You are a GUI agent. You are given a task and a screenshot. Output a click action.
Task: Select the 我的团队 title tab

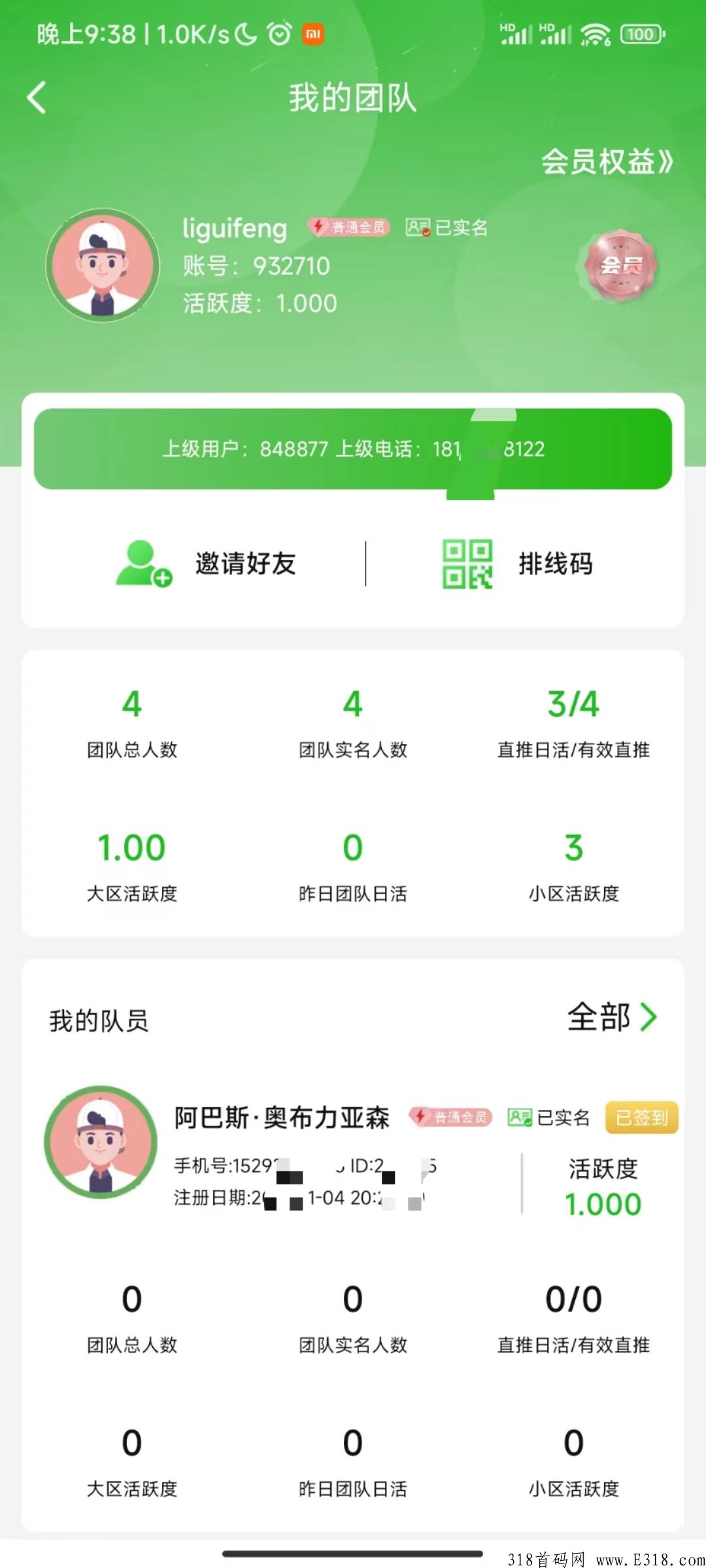(353, 98)
